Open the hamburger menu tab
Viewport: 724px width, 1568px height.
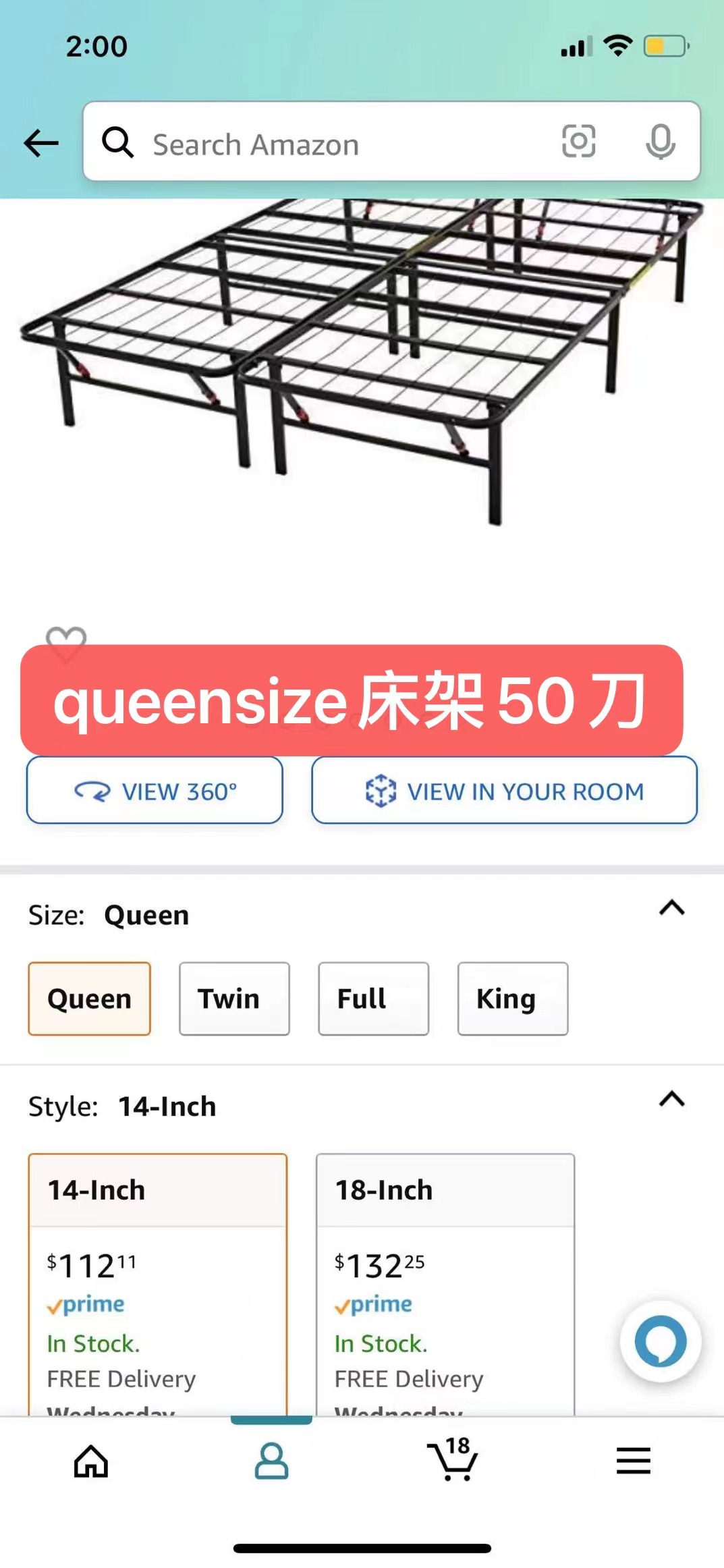click(x=633, y=1461)
